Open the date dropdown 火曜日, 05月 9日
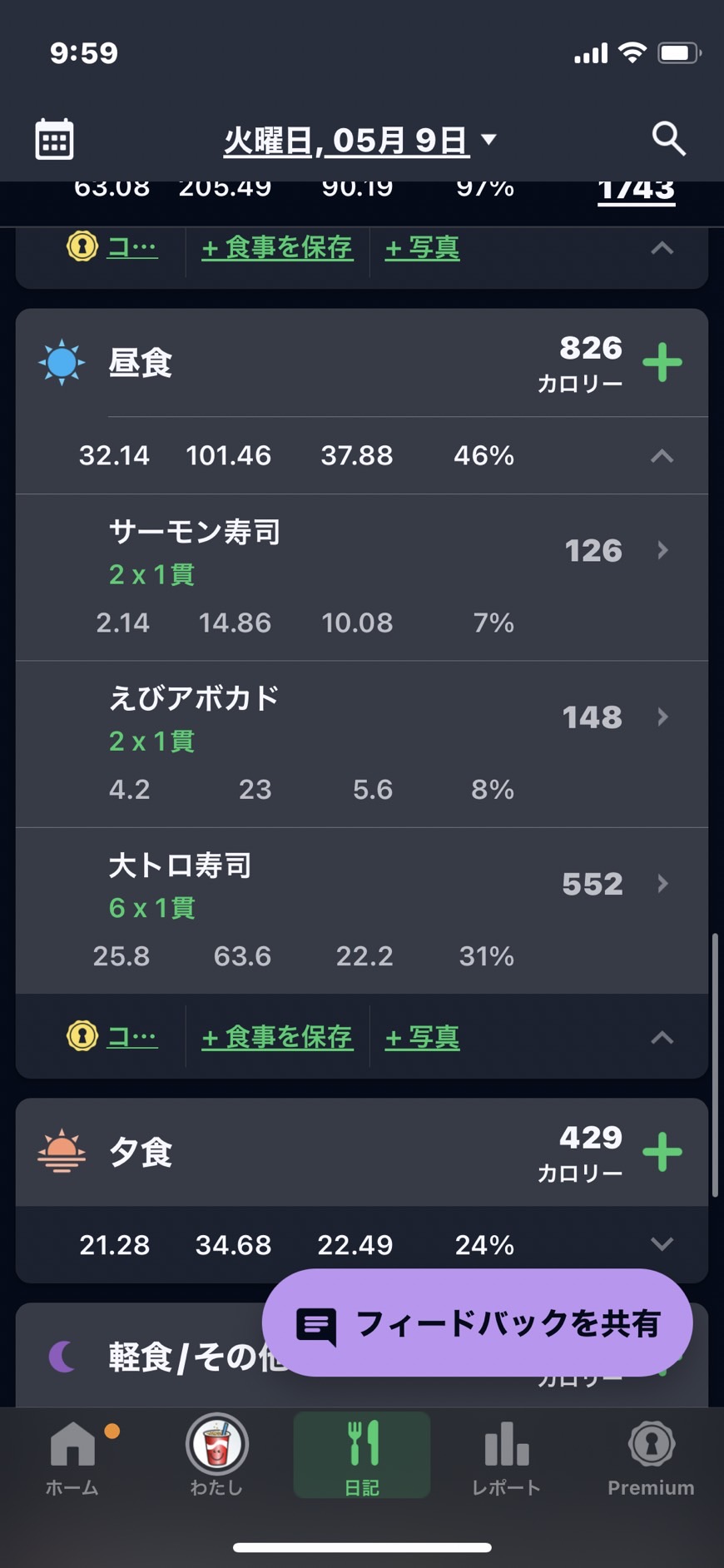The image size is (724, 1568). [x=360, y=140]
